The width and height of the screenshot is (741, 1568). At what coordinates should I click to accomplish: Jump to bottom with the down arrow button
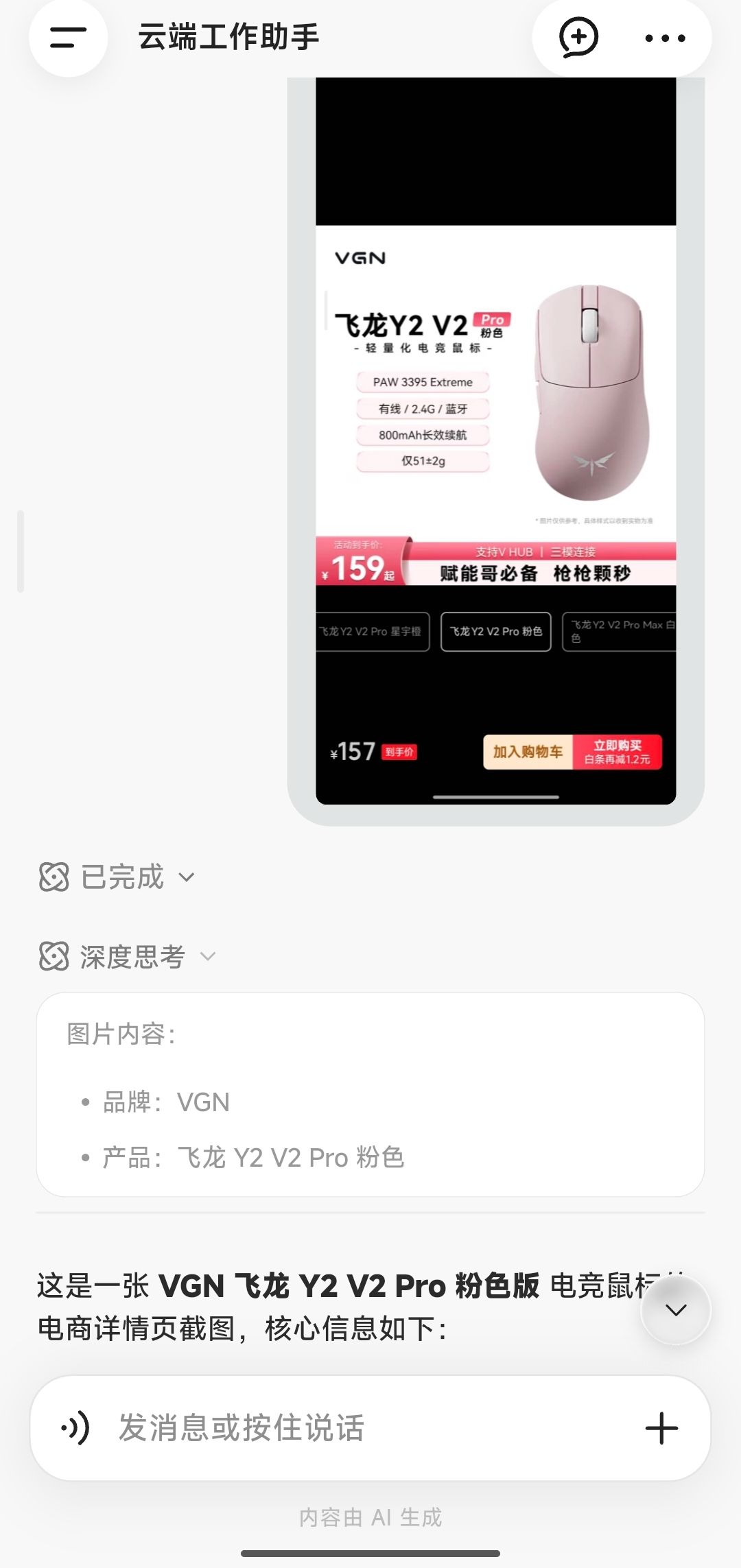click(x=676, y=1310)
